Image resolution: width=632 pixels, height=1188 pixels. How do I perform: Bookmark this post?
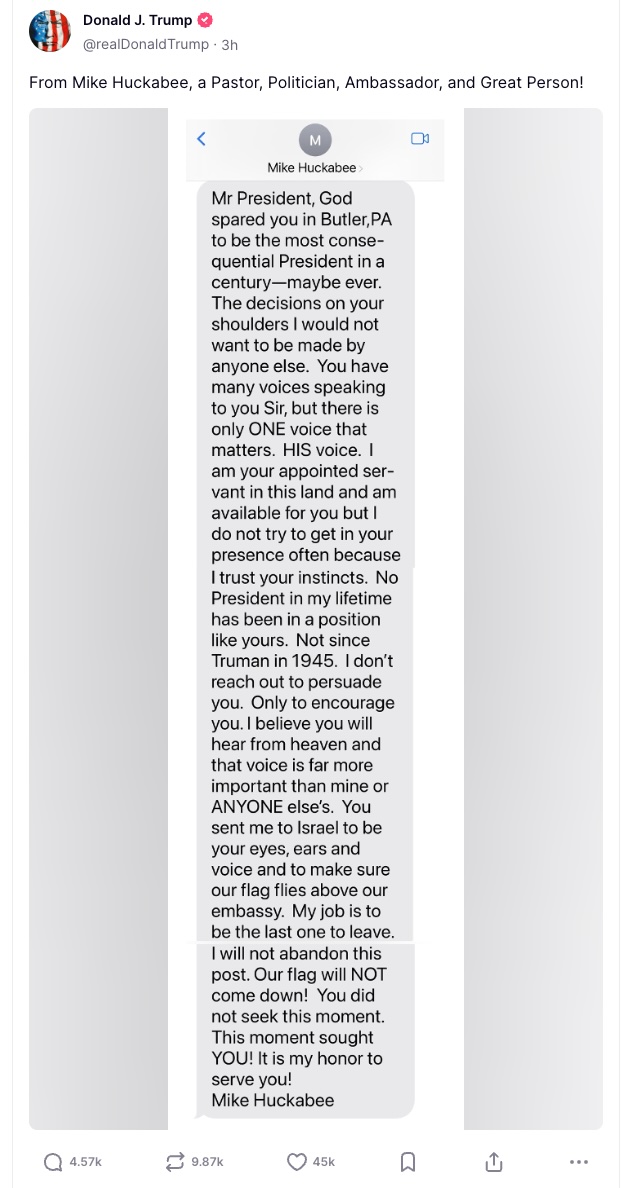click(x=407, y=1161)
